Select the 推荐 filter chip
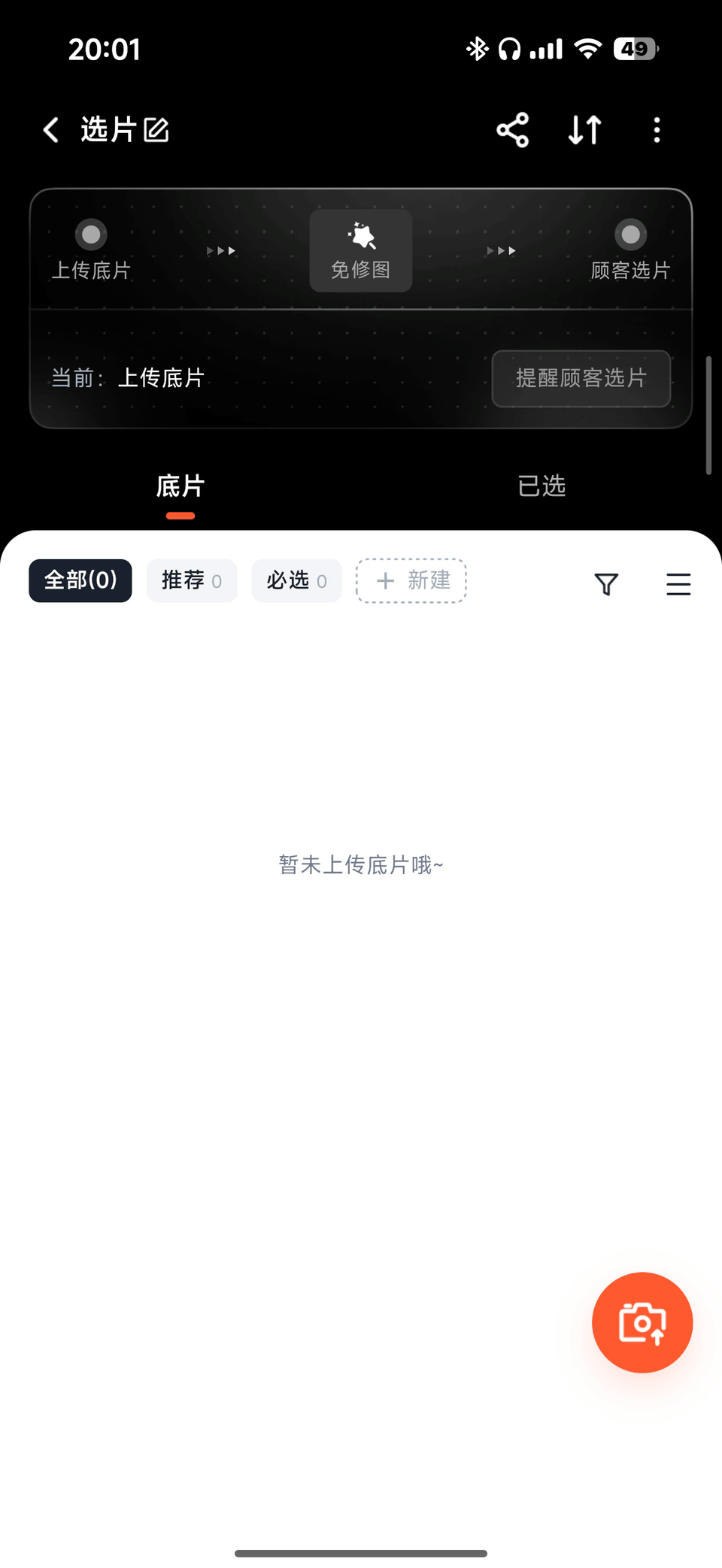Viewport: 722px width, 1568px height. (191, 580)
